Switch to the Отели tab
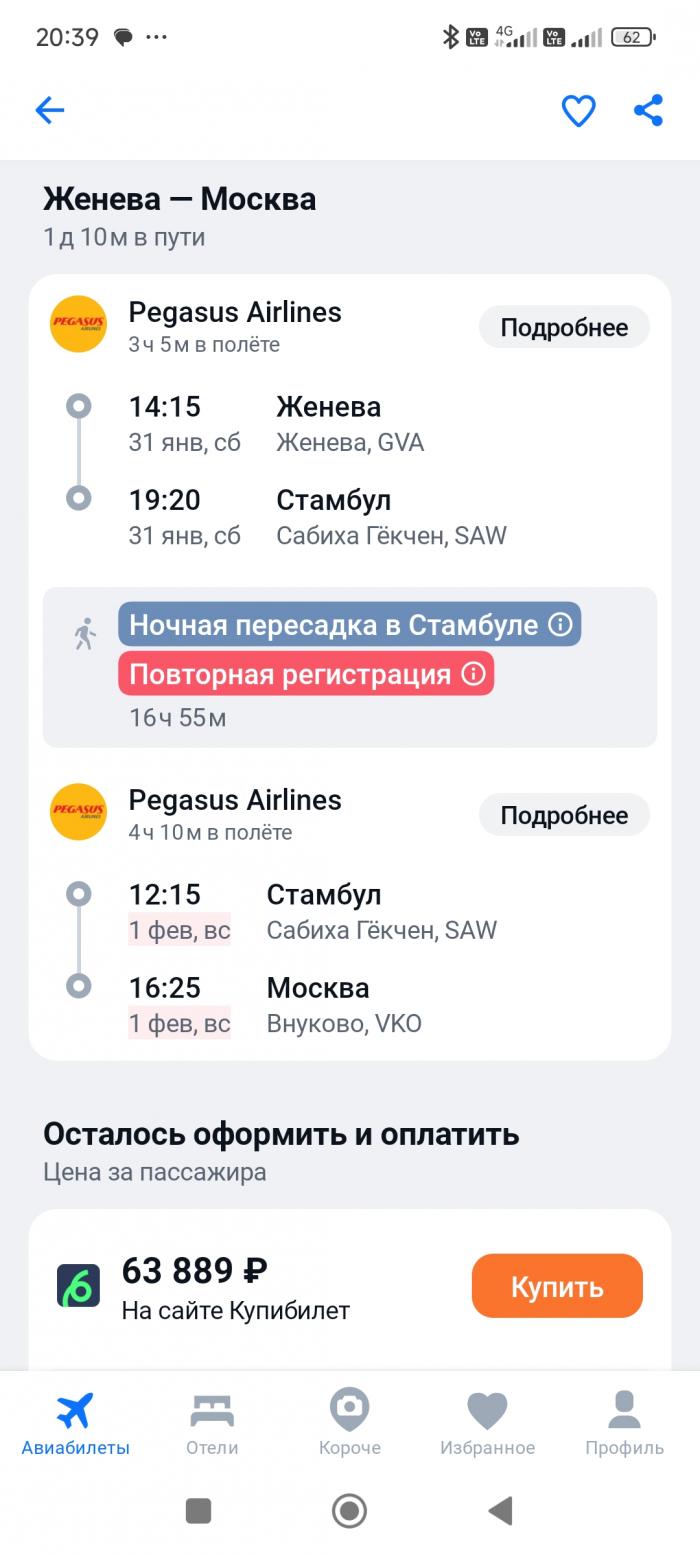Viewport: 700px width, 1555px height. [212, 1424]
